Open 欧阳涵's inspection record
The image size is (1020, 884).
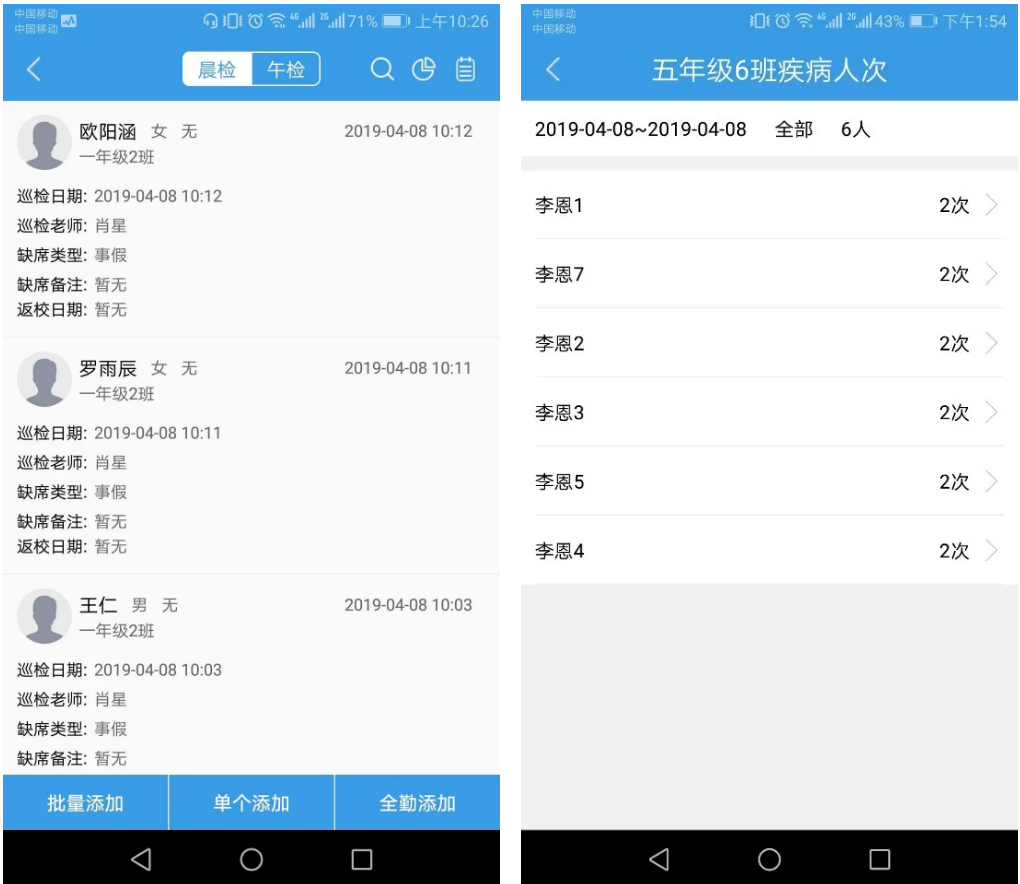pos(250,218)
